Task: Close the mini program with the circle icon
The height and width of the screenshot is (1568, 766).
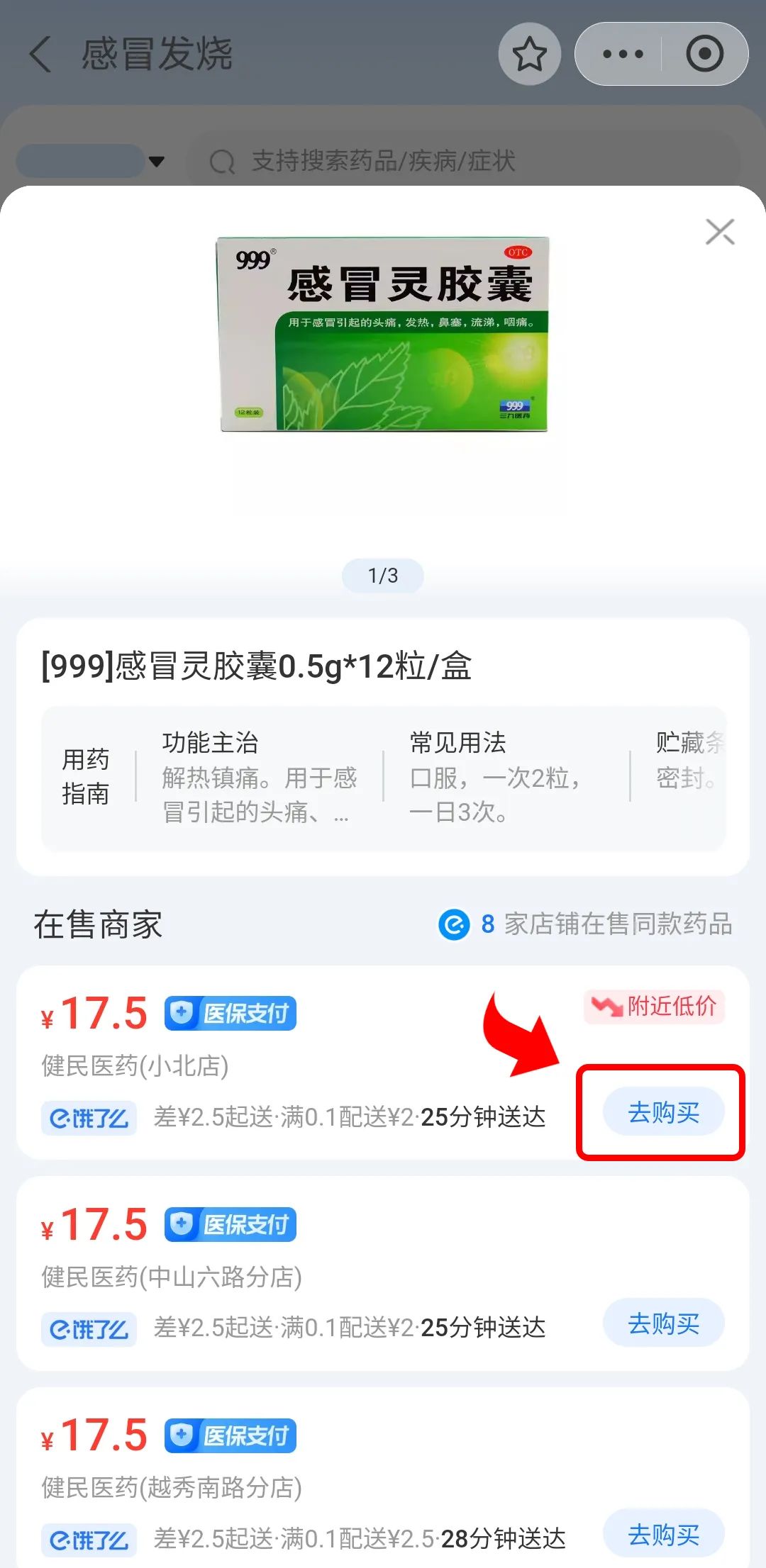Action: pyautogui.click(x=704, y=54)
